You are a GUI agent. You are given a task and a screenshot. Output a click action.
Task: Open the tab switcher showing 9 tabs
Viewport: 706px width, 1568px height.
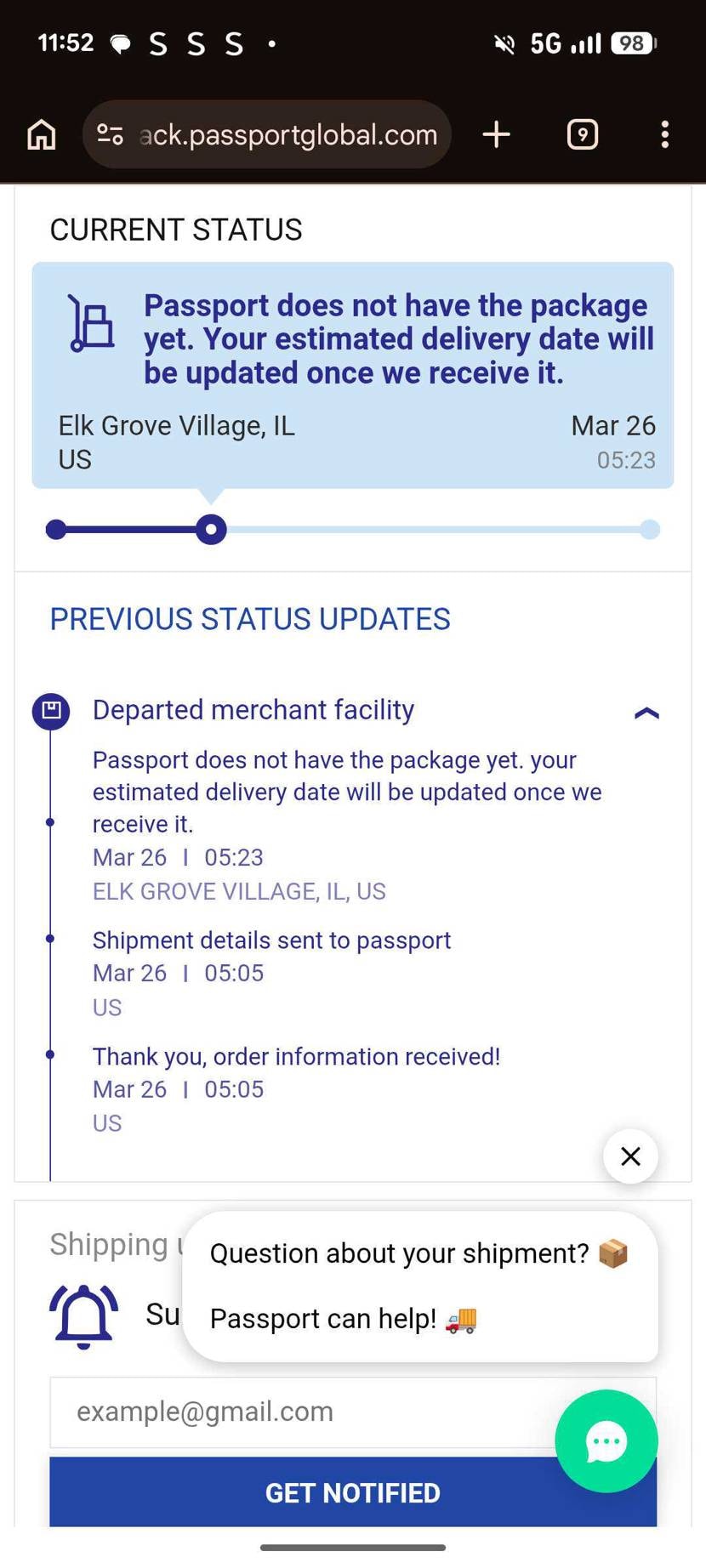(582, 134)
